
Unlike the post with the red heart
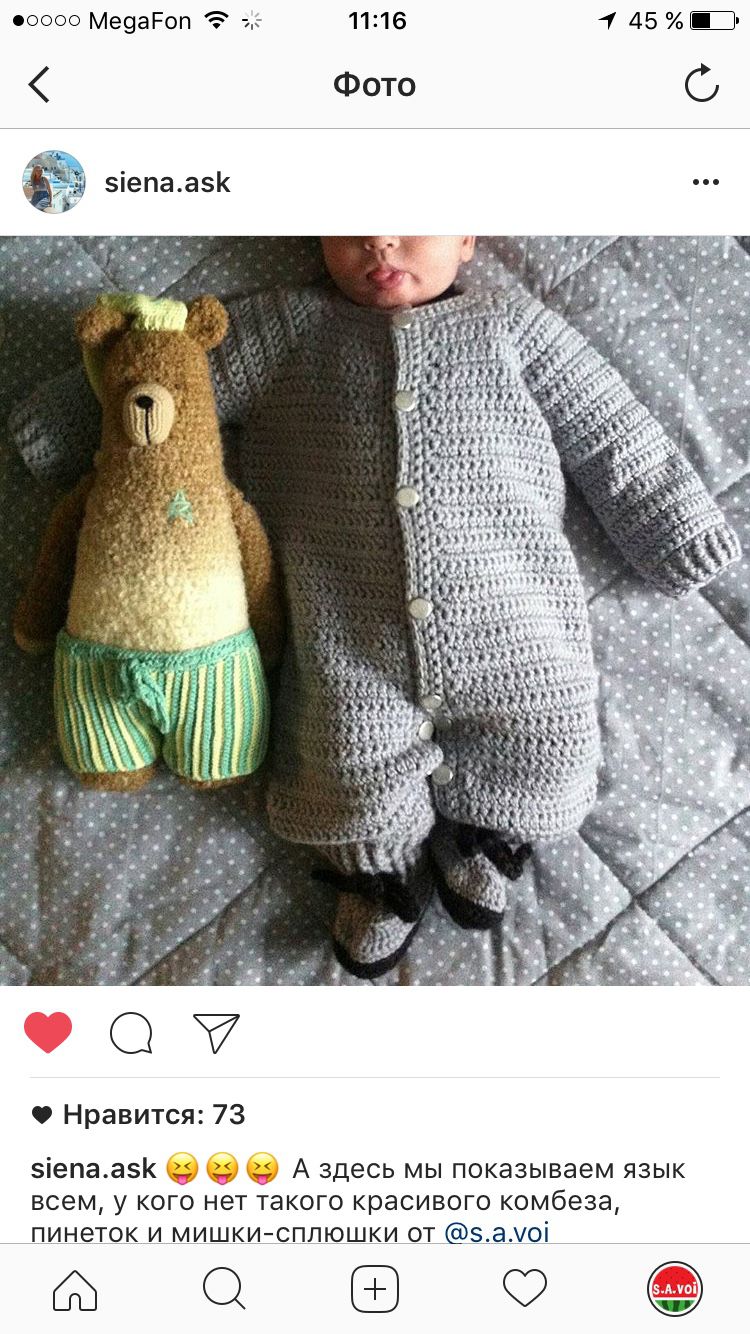pos(48,1033)
